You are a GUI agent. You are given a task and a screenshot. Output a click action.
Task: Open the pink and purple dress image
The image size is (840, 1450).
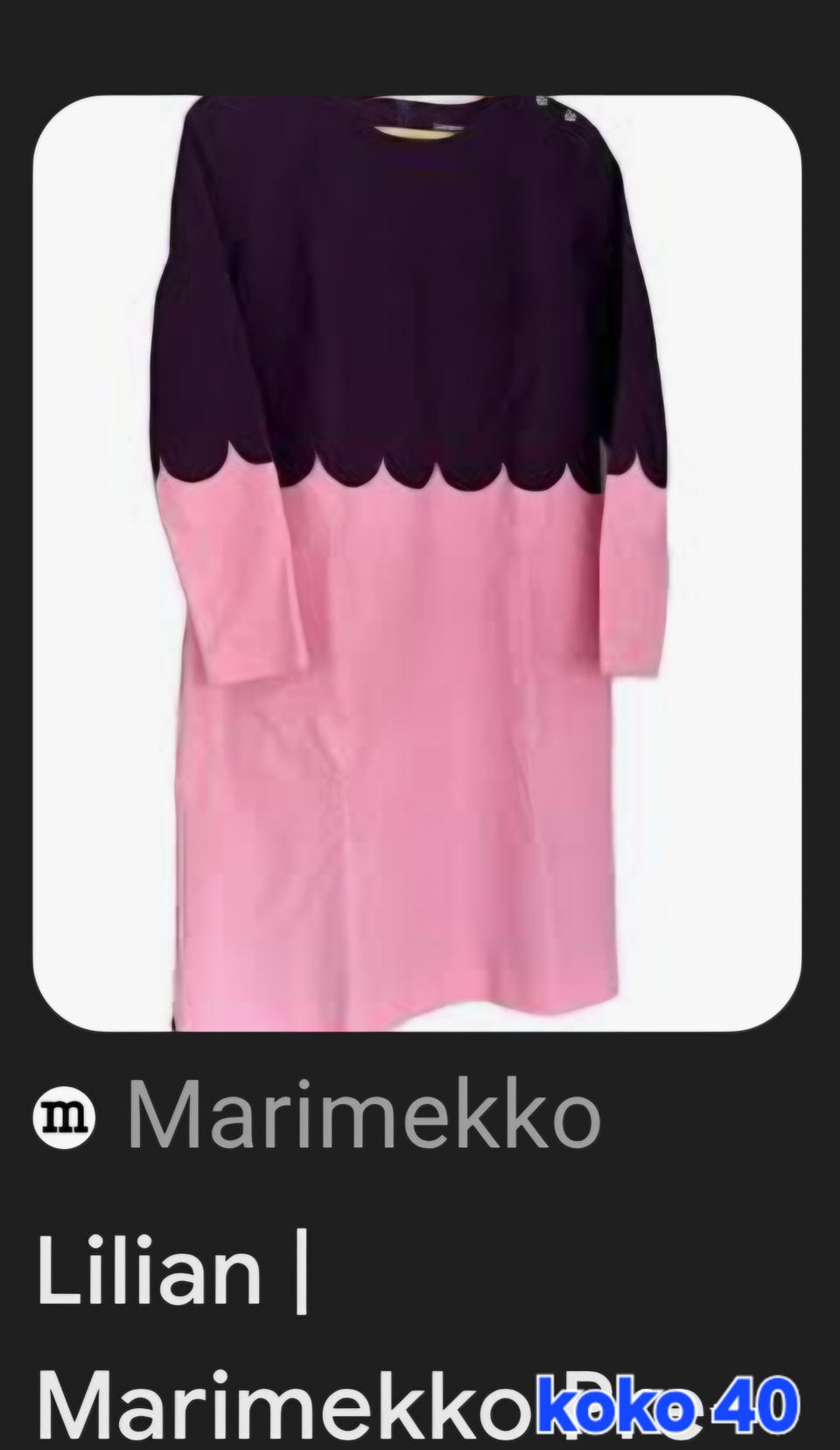(417, 563)
